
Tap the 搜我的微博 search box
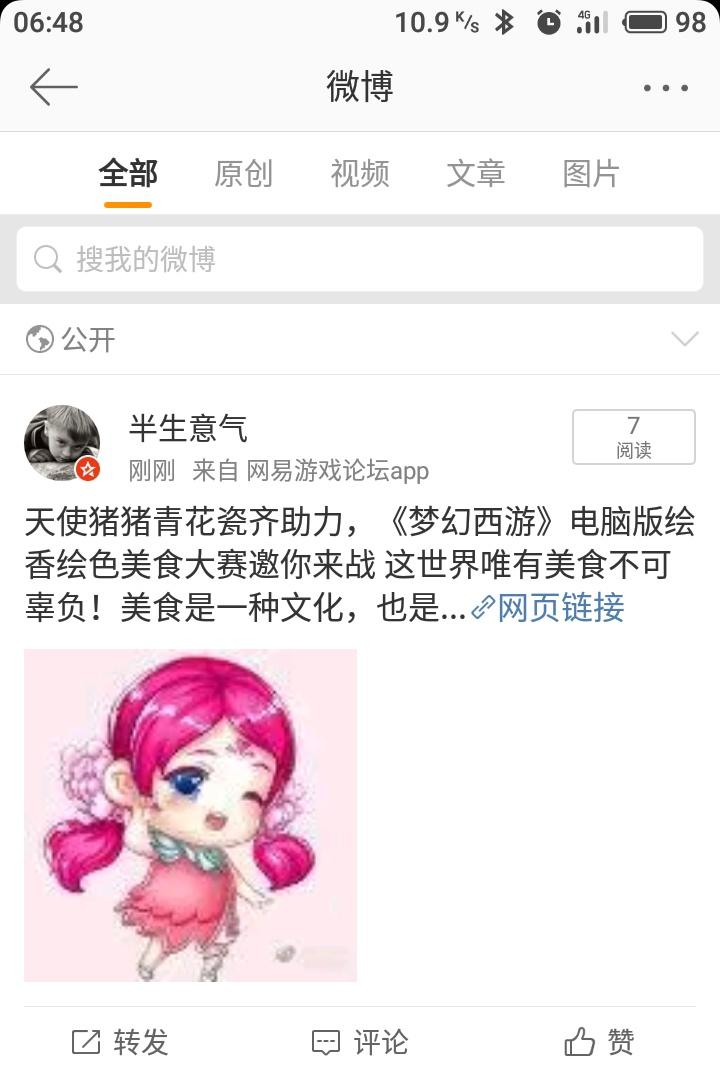(360, 260)
